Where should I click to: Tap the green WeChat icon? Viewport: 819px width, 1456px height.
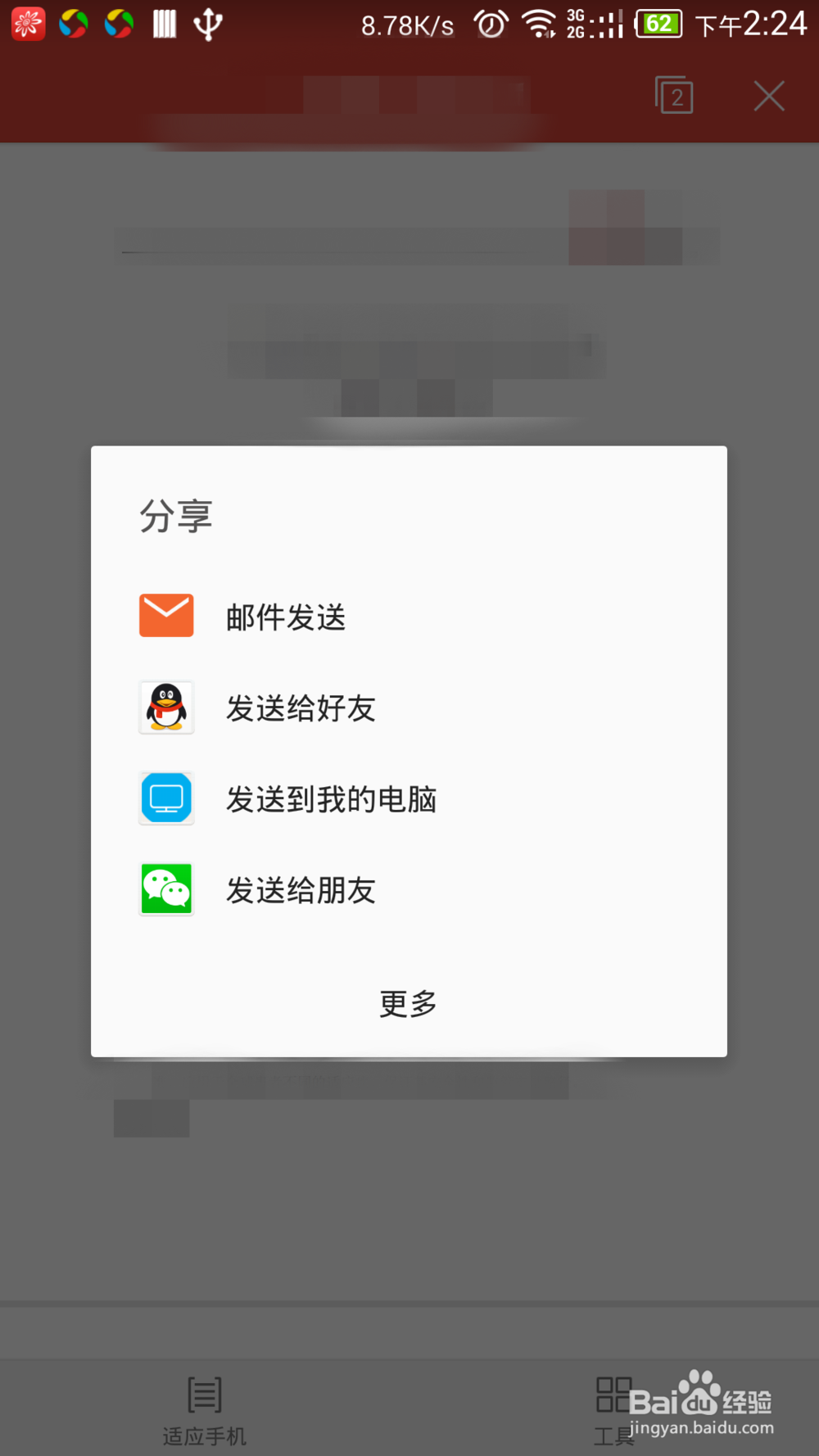click(165, 889)
